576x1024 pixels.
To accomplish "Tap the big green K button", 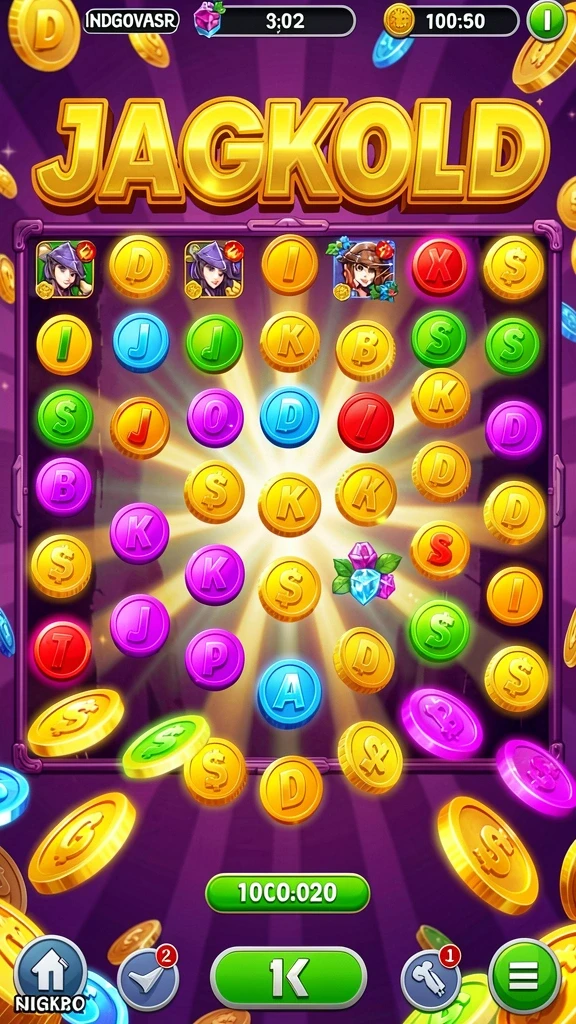I will [x=289, y=978].
